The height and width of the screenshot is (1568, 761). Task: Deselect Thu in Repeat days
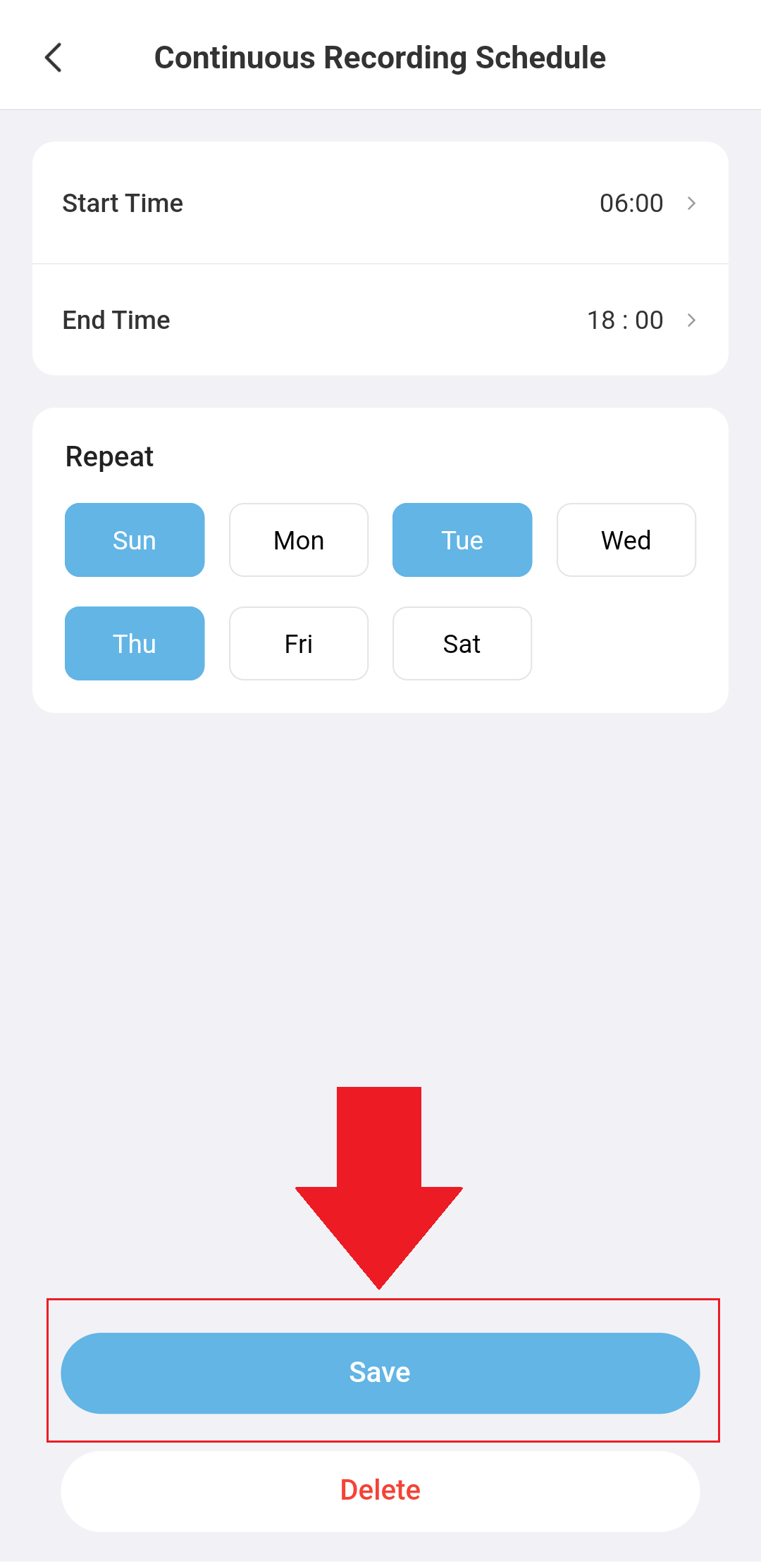click(x=135, y=644)
